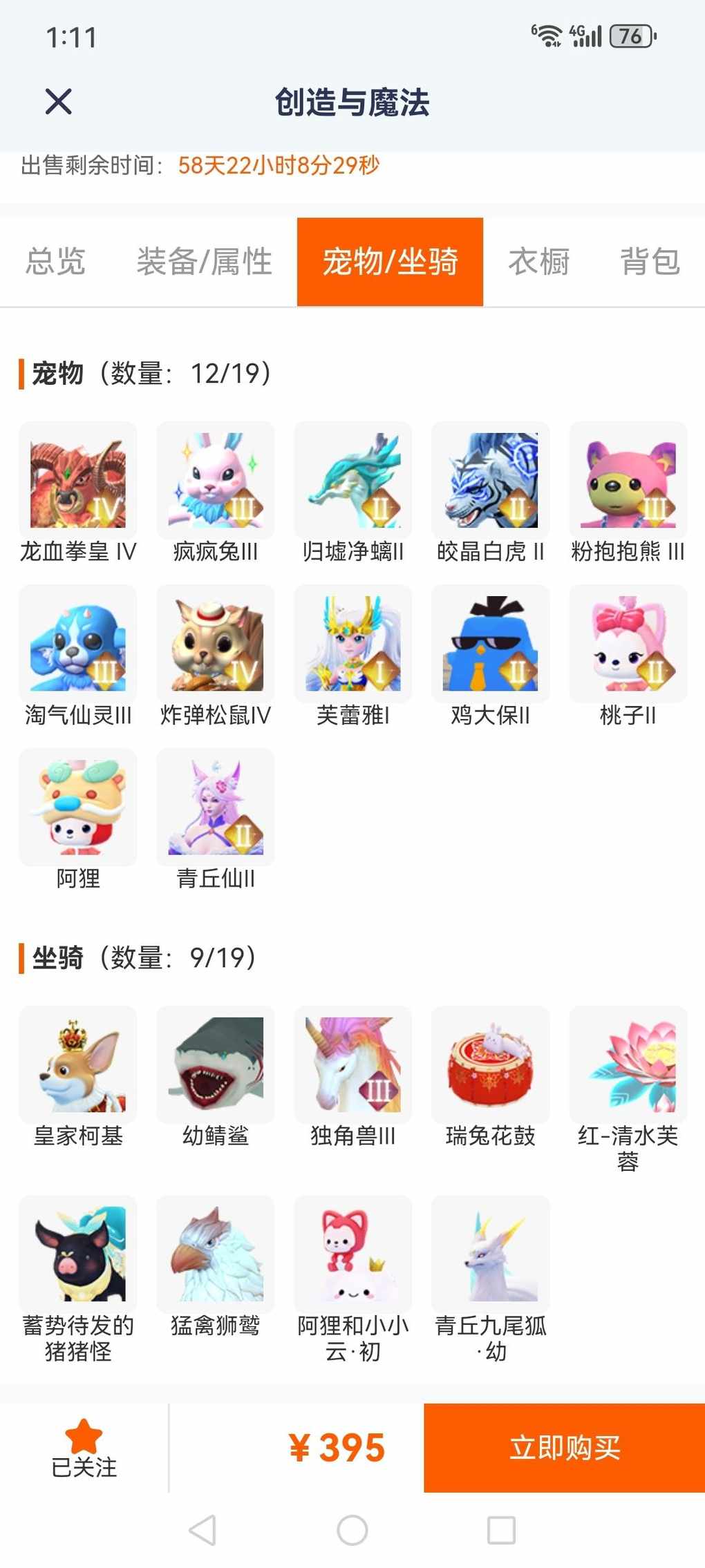This screenshot has height=1568, width=705.
Task: Tap 立即购买 to buy now
Action: pos(564,1447)
